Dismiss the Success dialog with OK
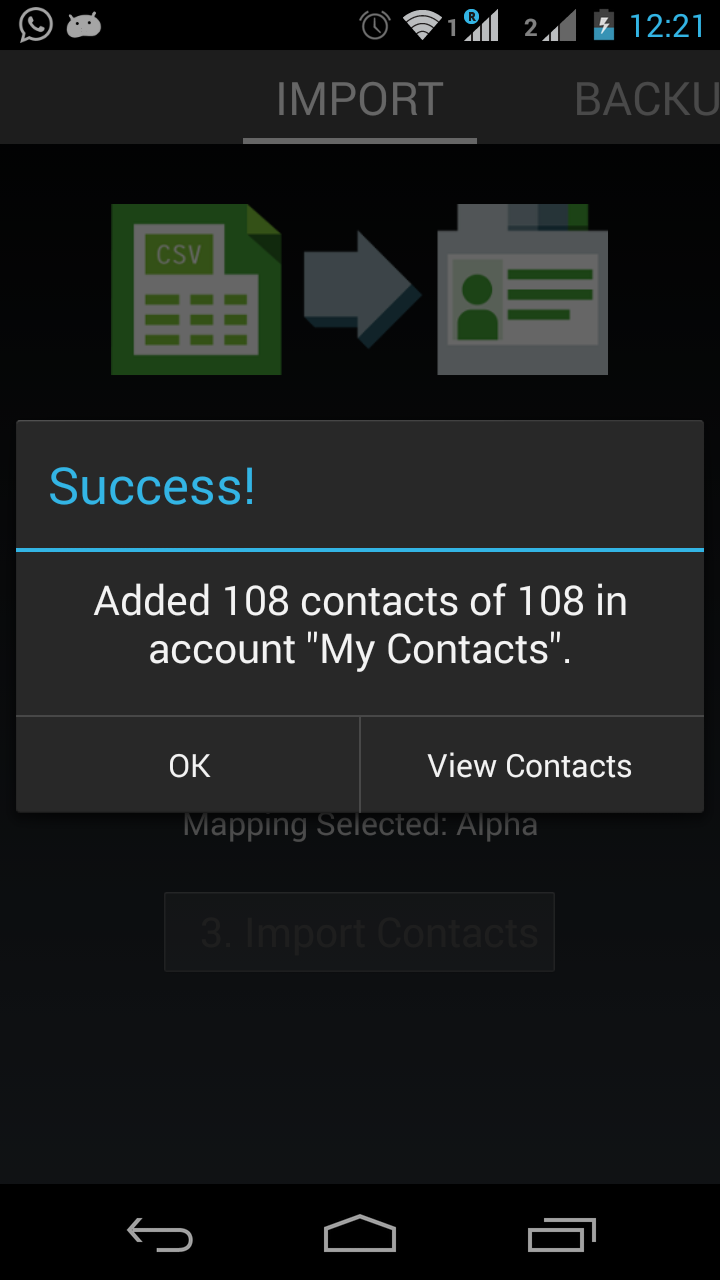Screen dimensions: 720x1280 (189, 765)
